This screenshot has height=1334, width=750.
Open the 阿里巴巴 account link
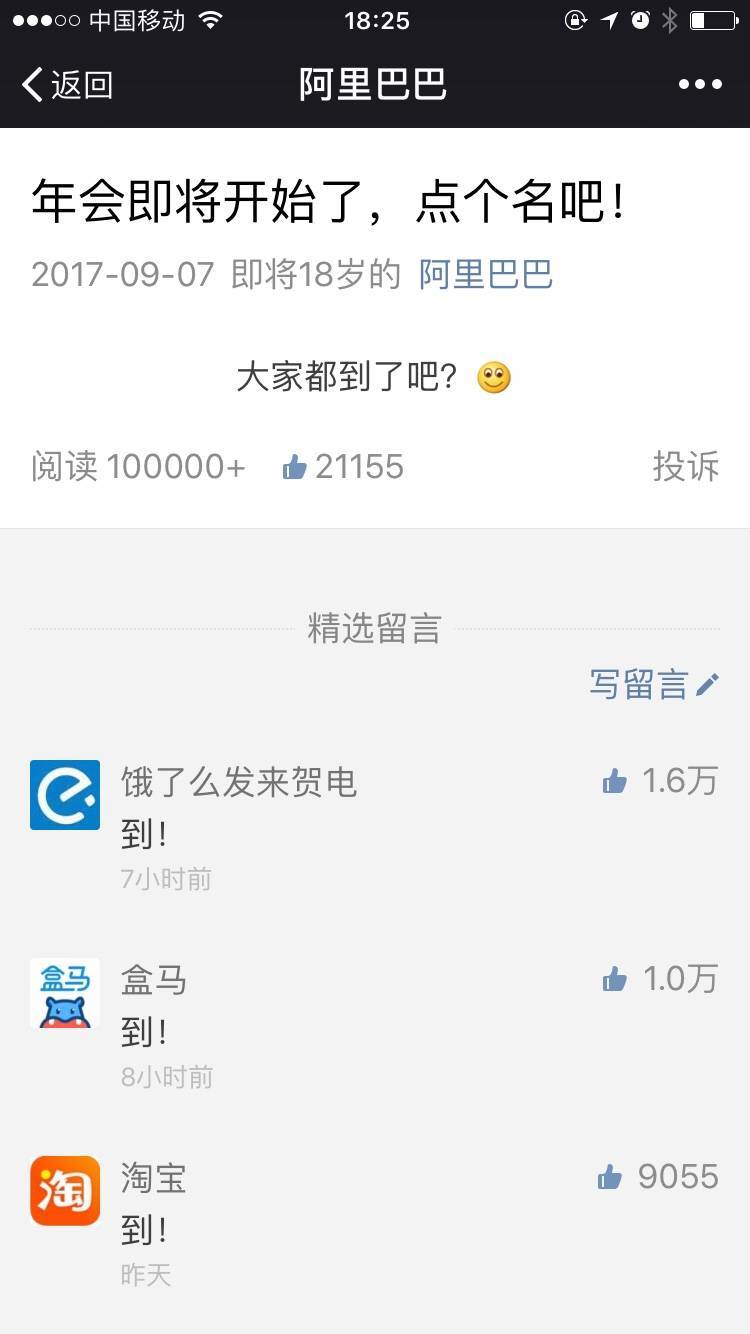pyautogui.click(x=485, y=274)
